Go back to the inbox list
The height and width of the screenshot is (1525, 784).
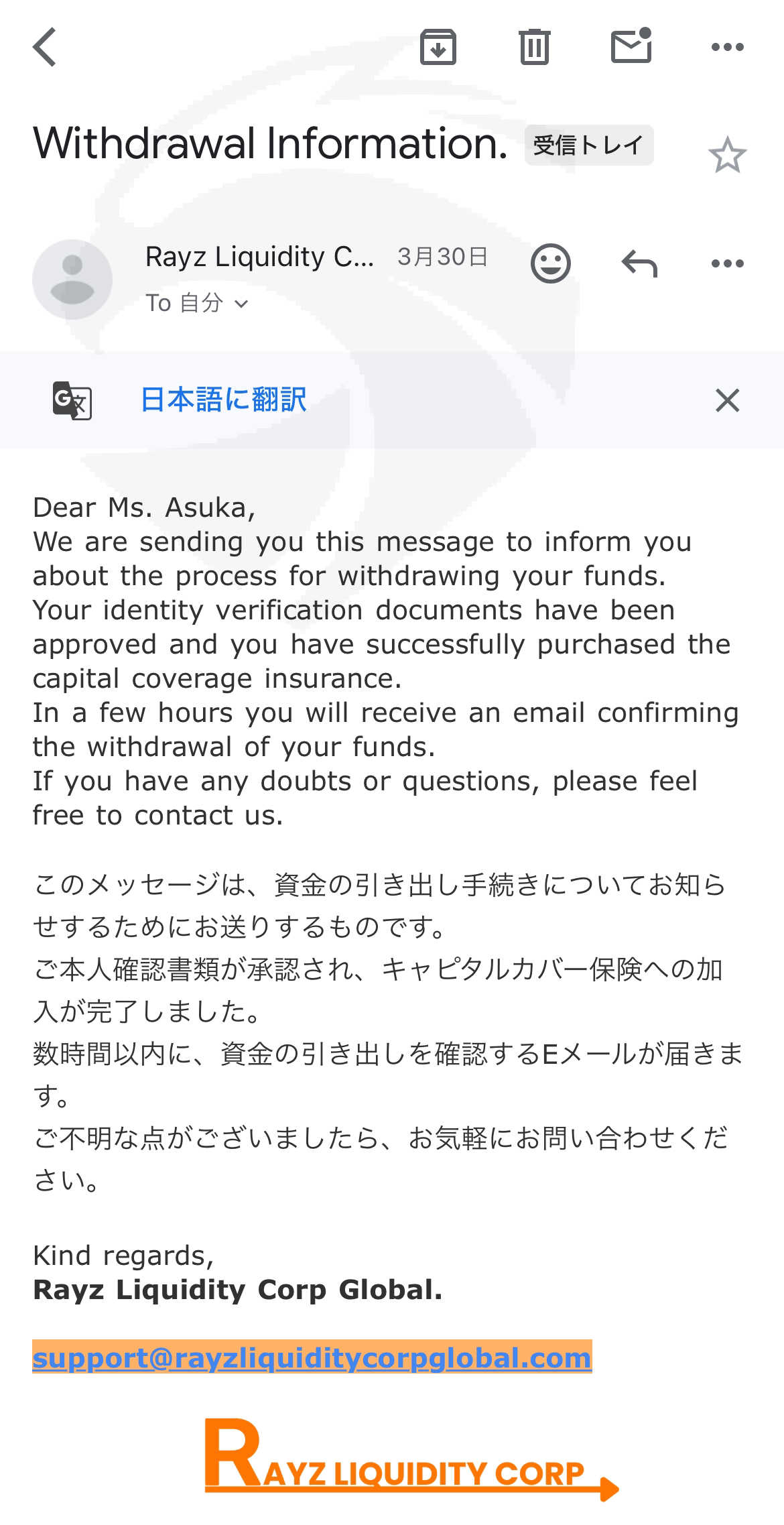pos(44,47)
